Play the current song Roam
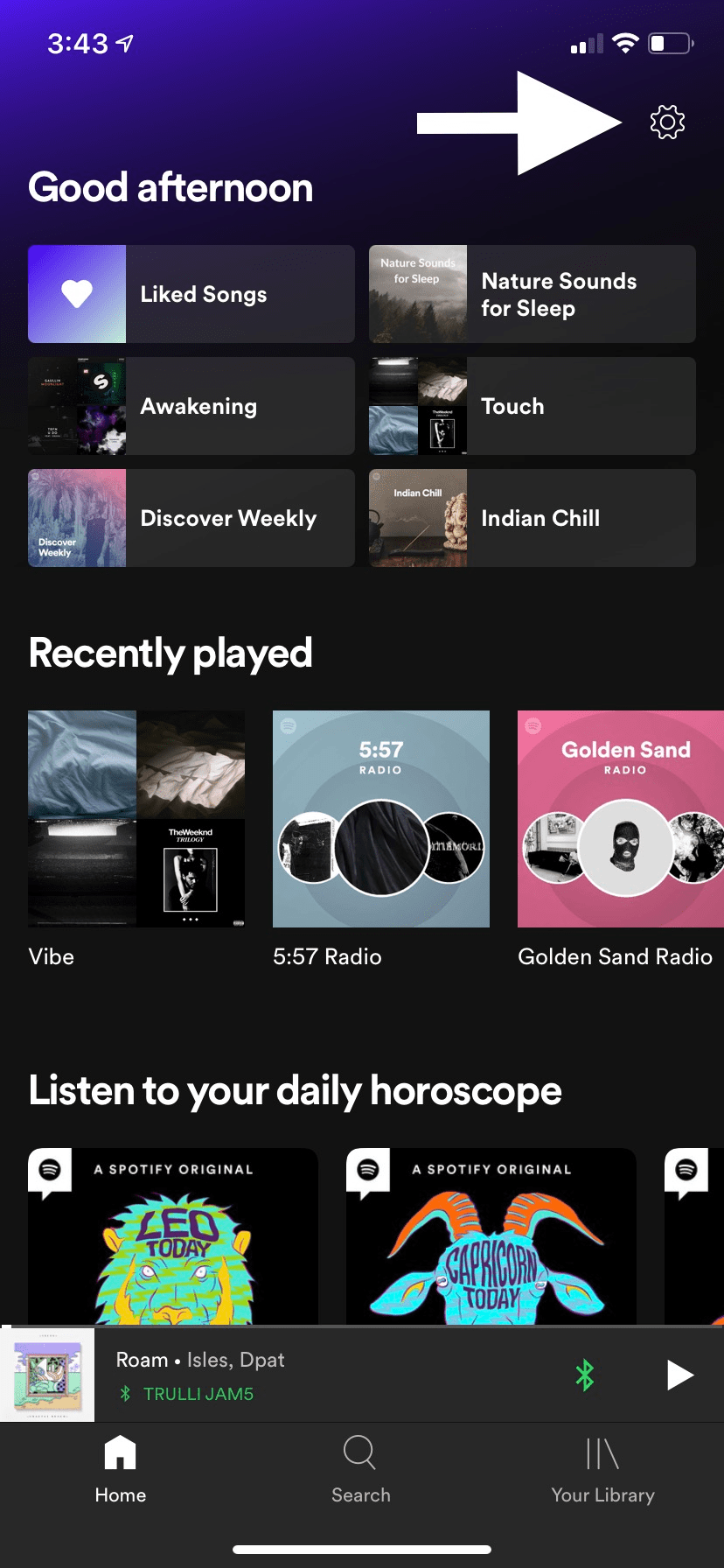 point(679,1375)
